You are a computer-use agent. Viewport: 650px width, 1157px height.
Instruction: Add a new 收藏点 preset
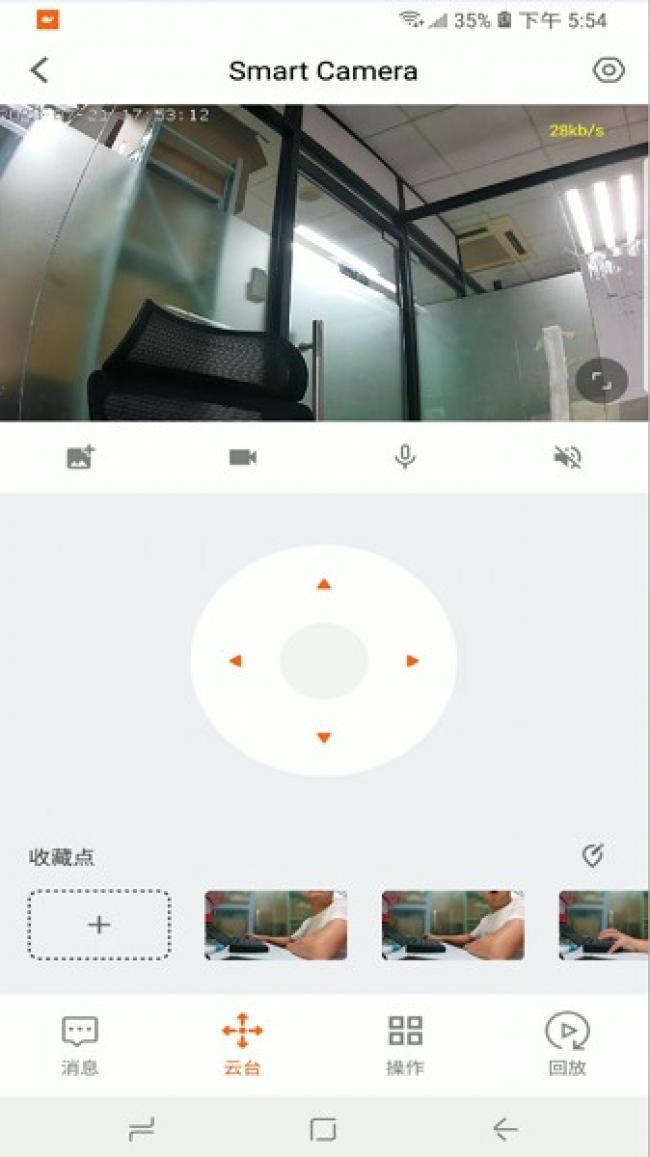click(99, 925)
